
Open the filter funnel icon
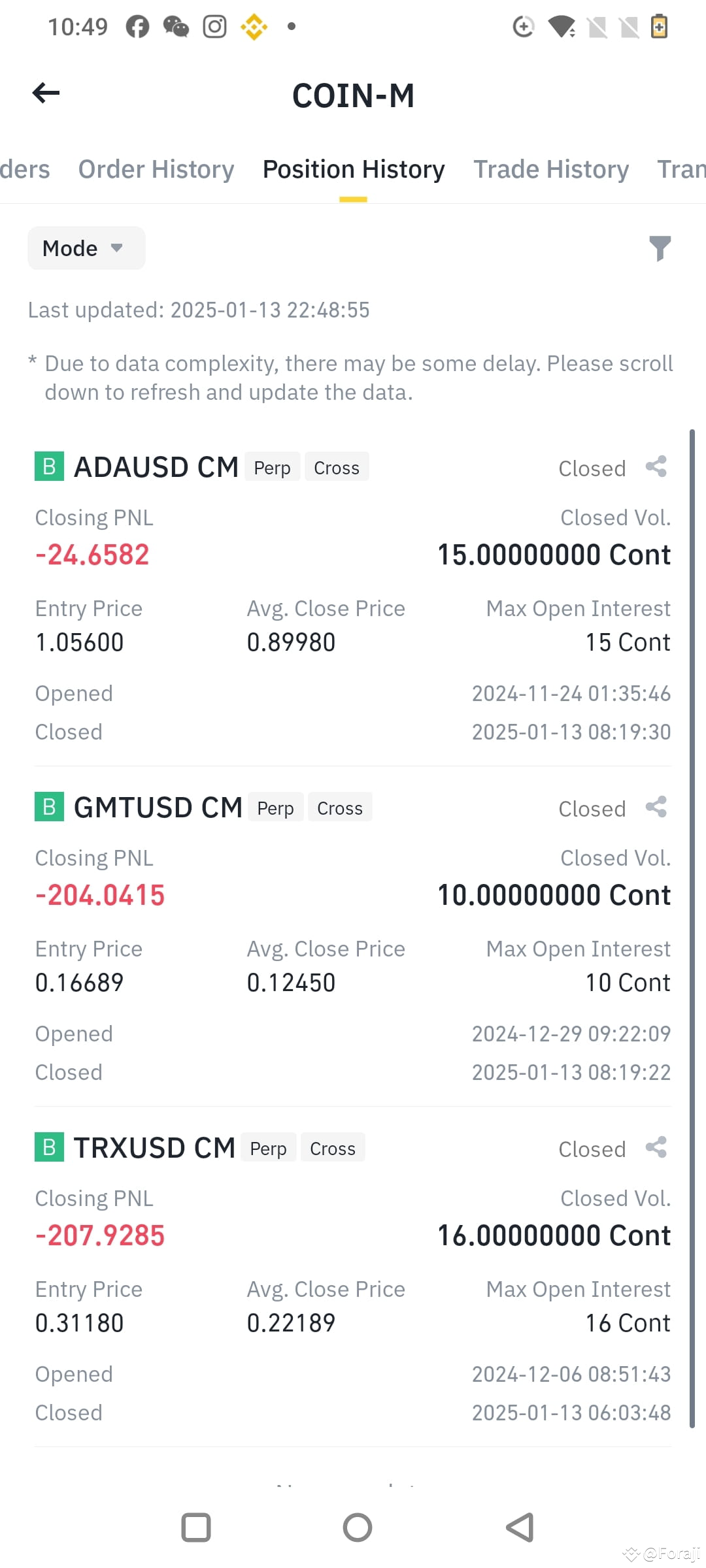tap(660, 248)
